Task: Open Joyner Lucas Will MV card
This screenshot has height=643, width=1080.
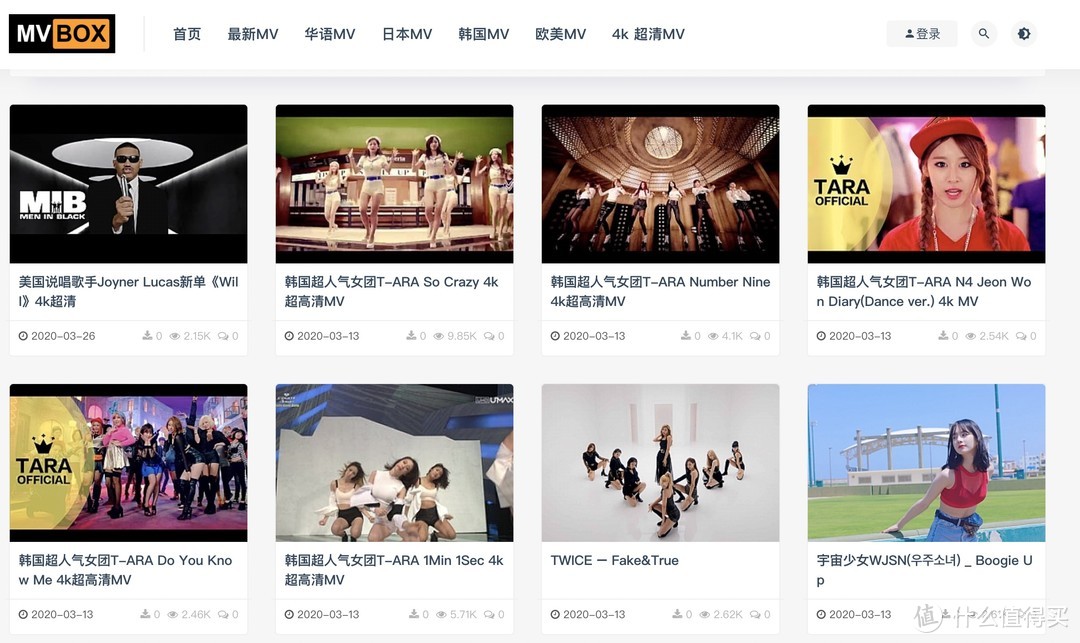Action: point(128,184)
